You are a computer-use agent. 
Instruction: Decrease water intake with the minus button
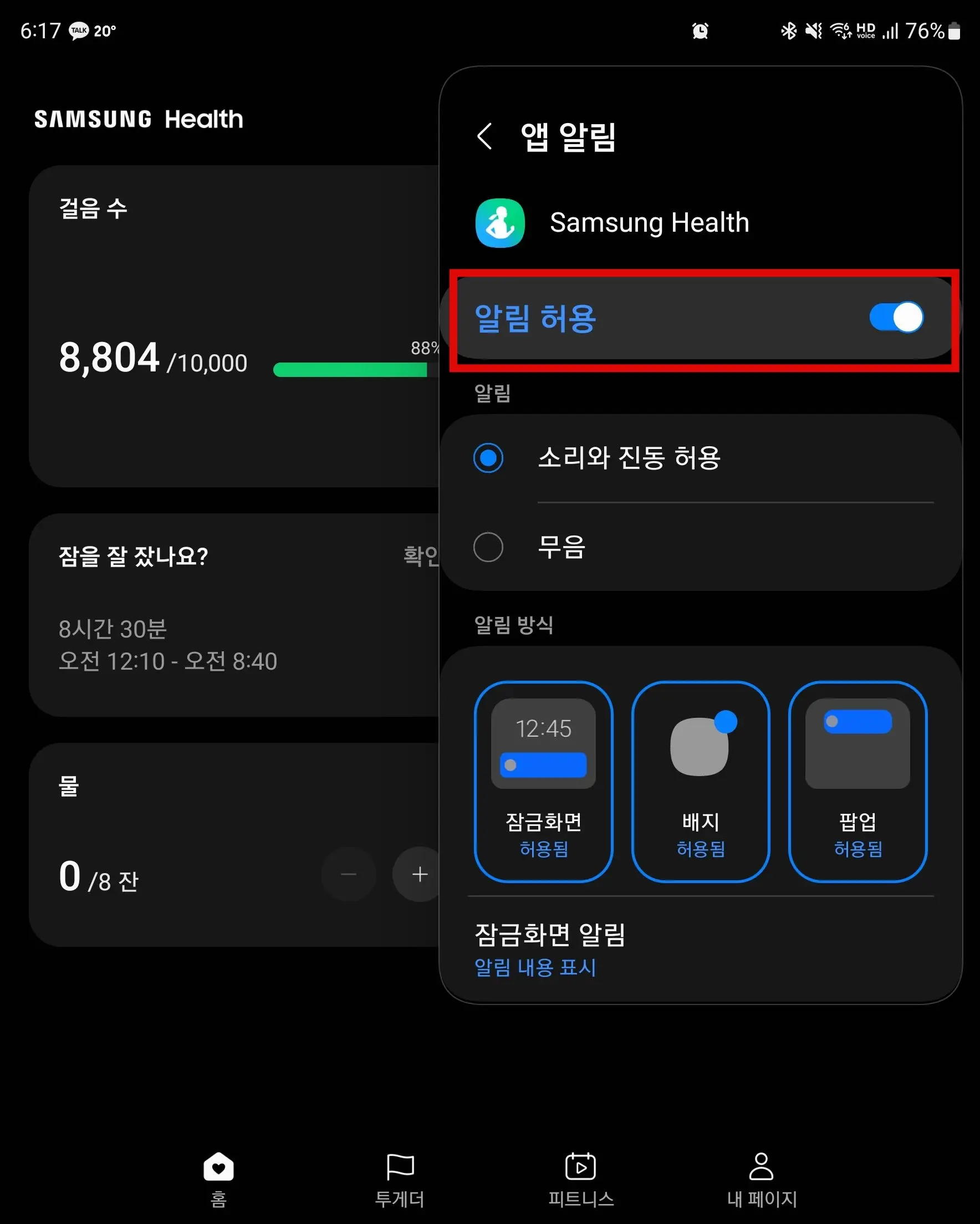[x=348, y=874]
